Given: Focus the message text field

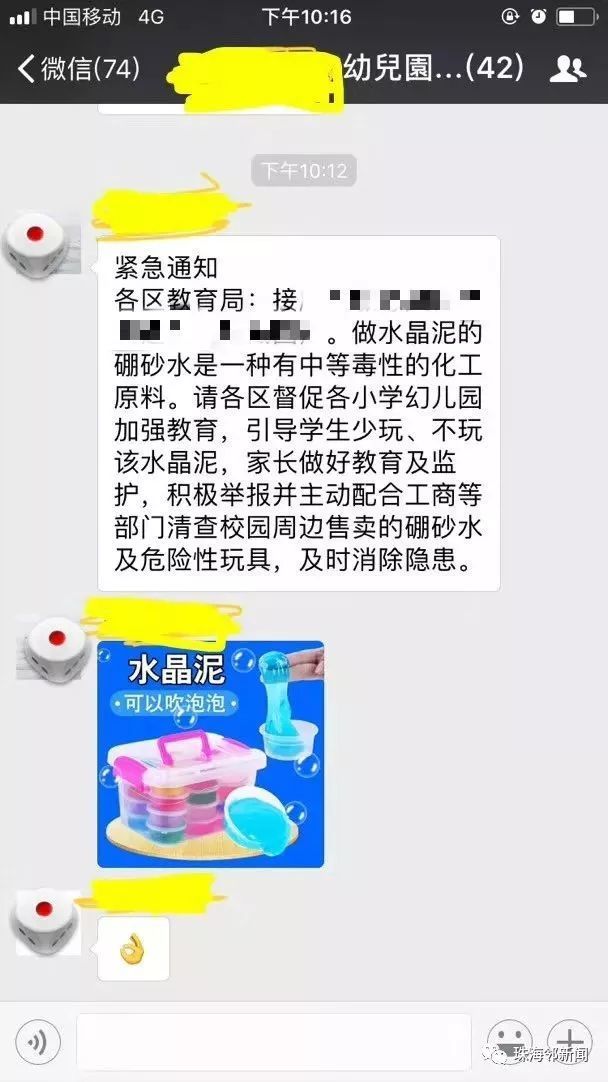Looking at the screenshot, I should point(273,1041).
